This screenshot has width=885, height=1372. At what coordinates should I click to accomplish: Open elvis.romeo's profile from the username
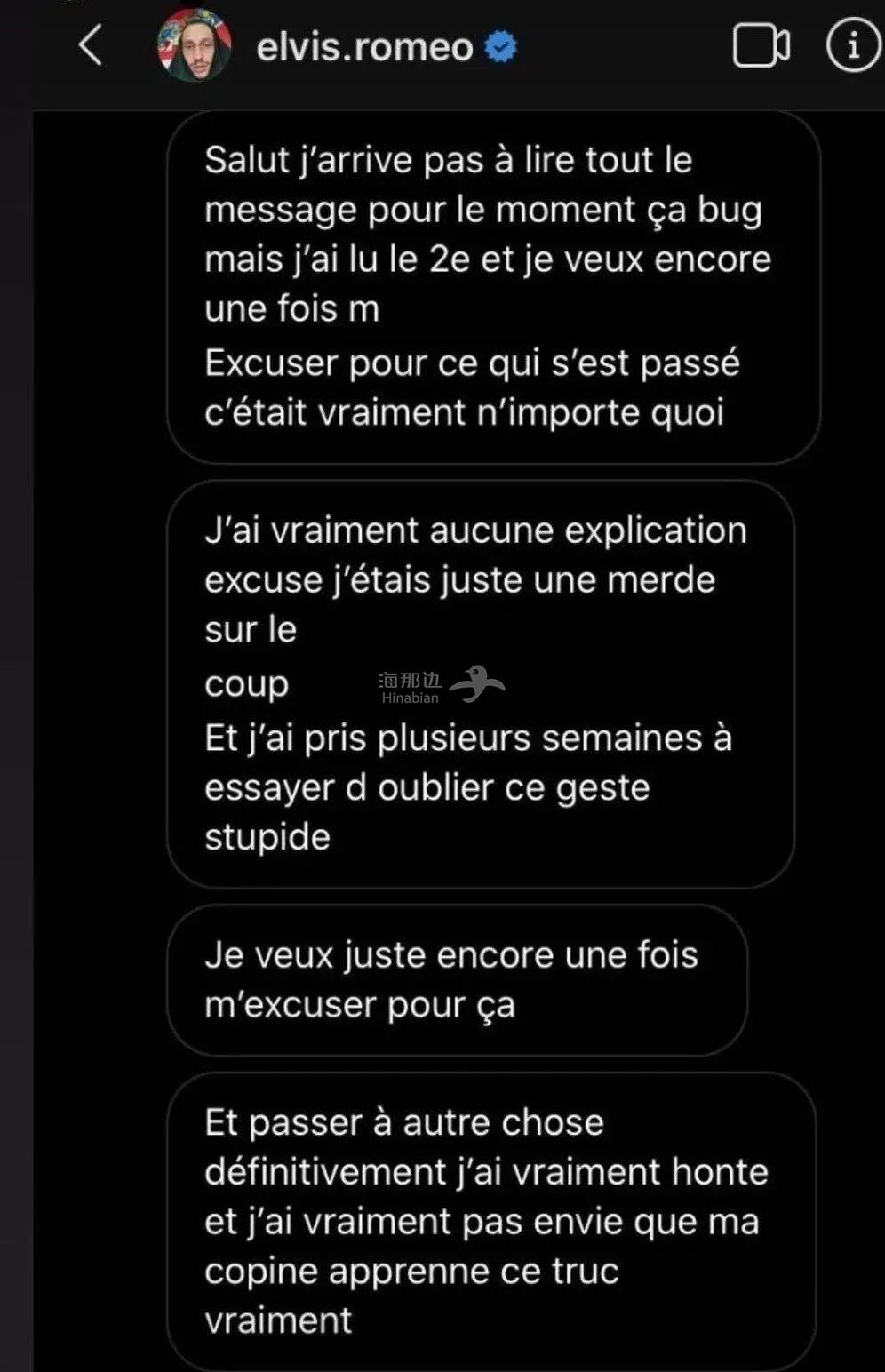364,46
